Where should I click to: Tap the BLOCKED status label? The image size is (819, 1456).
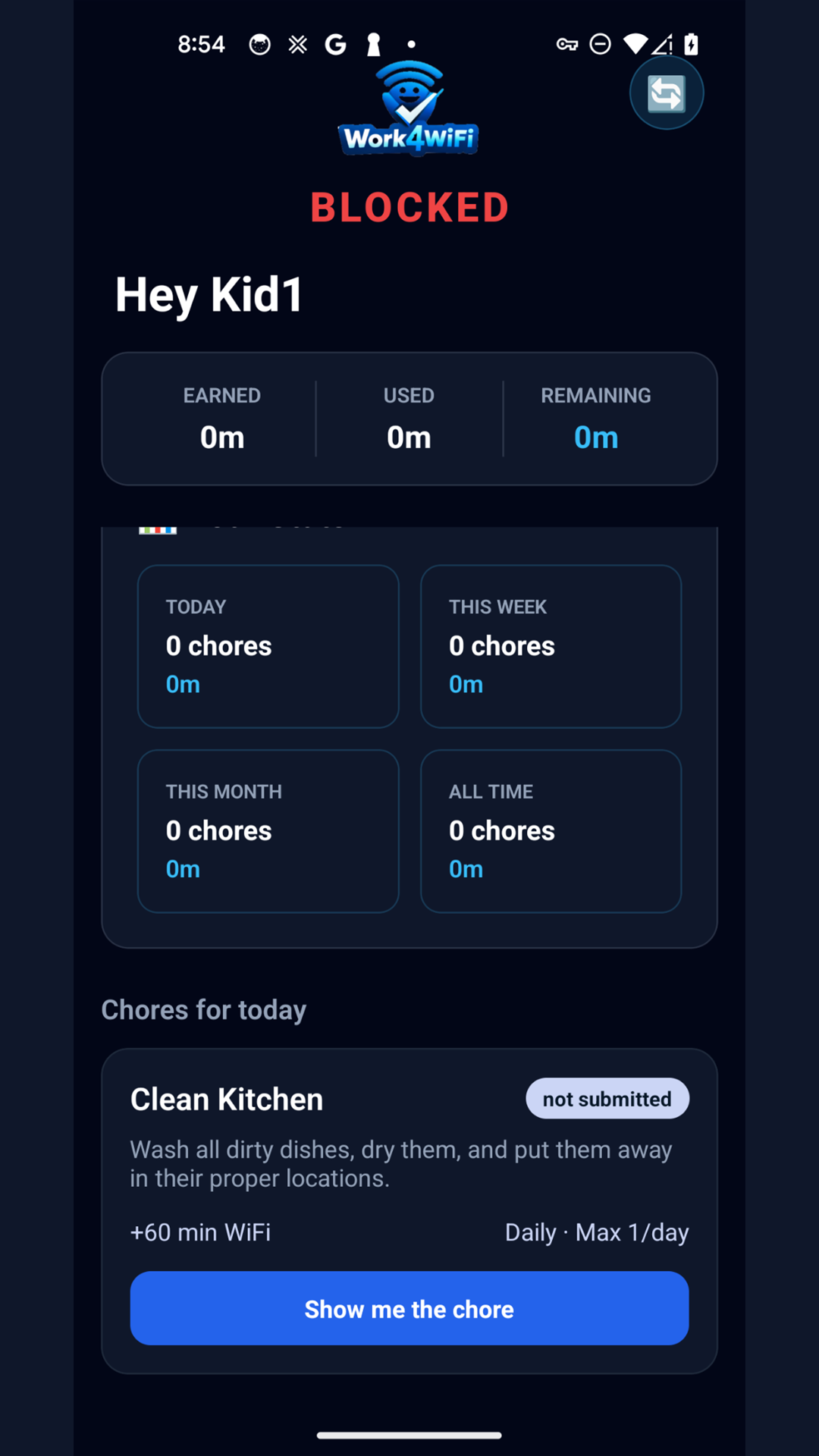point(409,207)
